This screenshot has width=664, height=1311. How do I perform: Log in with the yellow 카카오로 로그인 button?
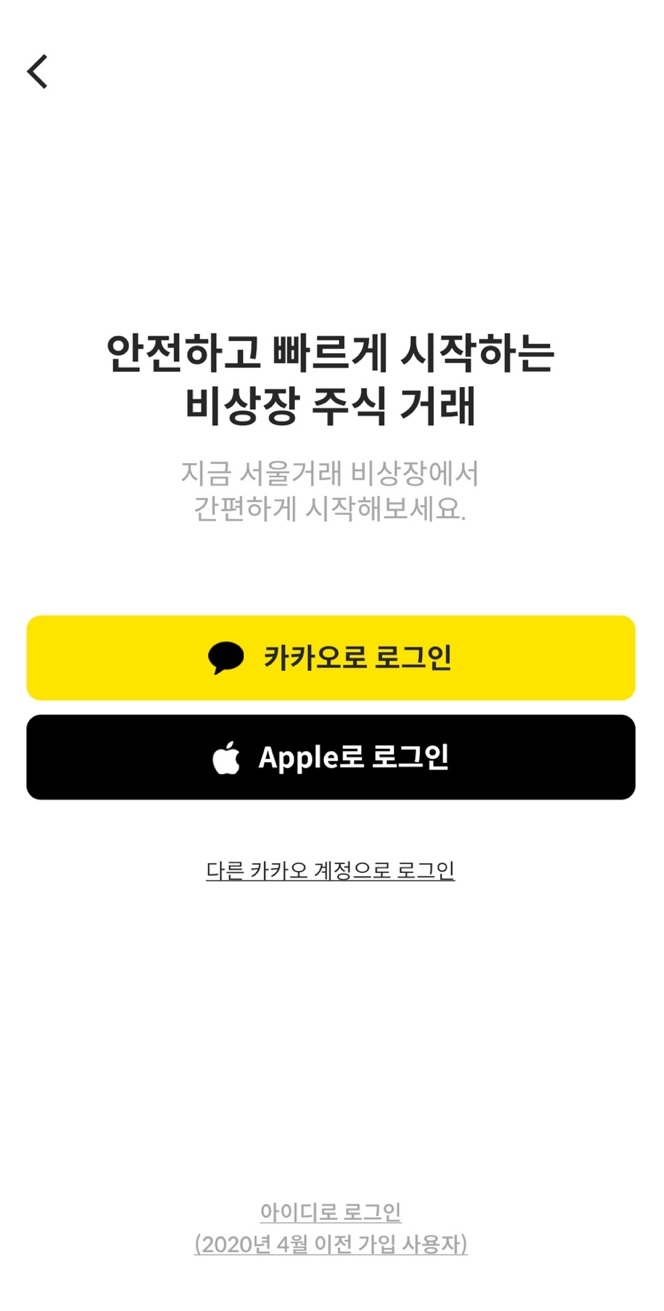click(x=331, y=658)
